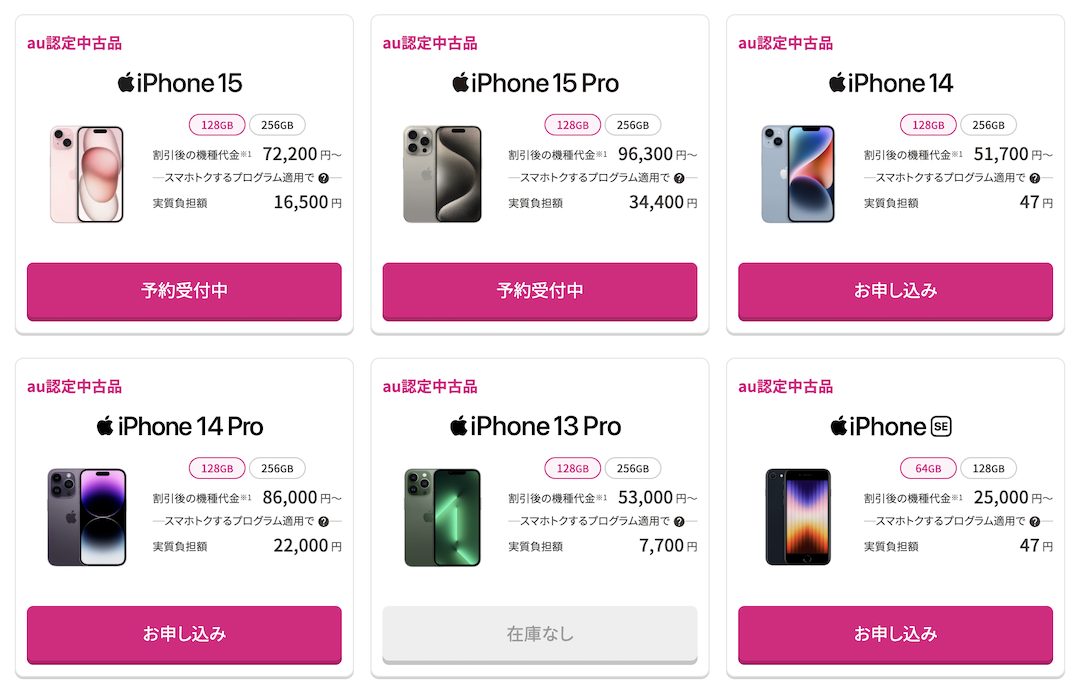The image size is (1080, 689).
Task: Tap お申し込み button for iPhone 14
Action: 895,291
